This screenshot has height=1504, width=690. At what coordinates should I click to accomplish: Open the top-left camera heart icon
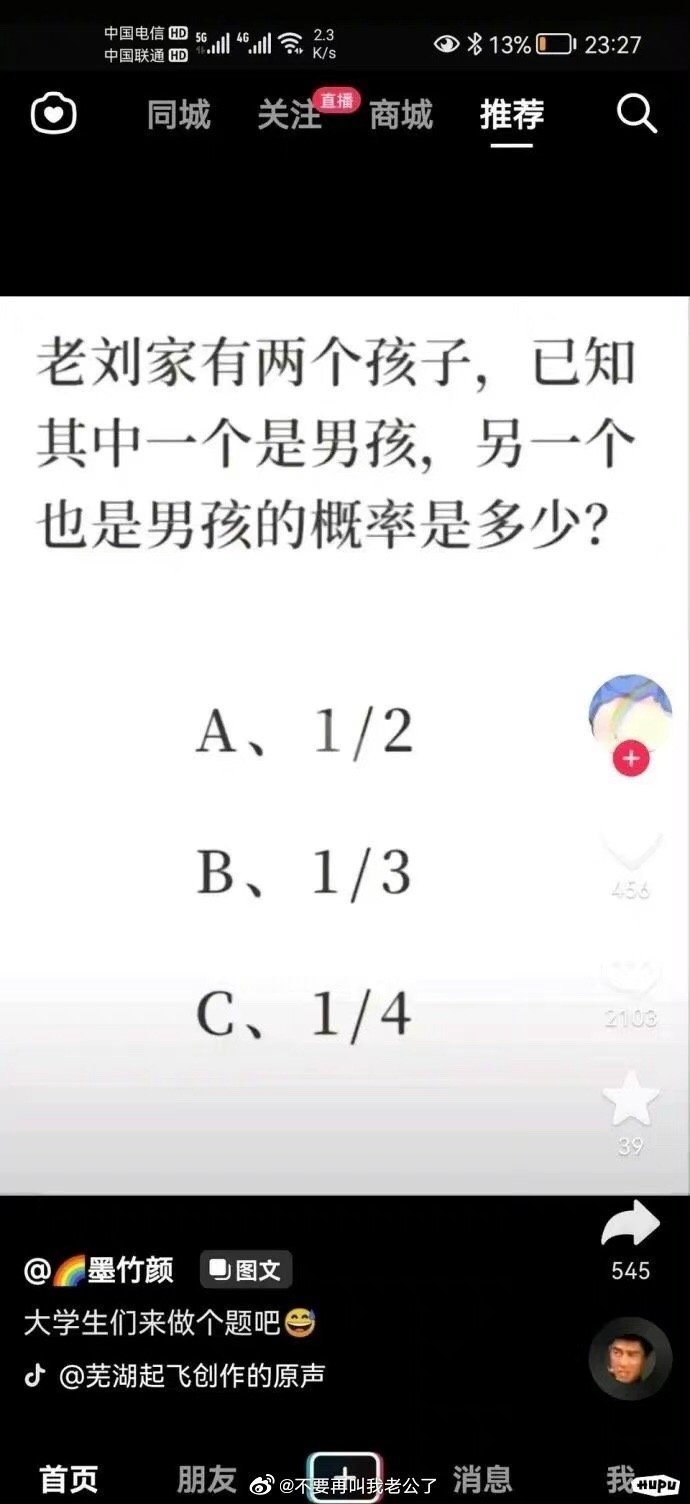click(x=54, y=115)
